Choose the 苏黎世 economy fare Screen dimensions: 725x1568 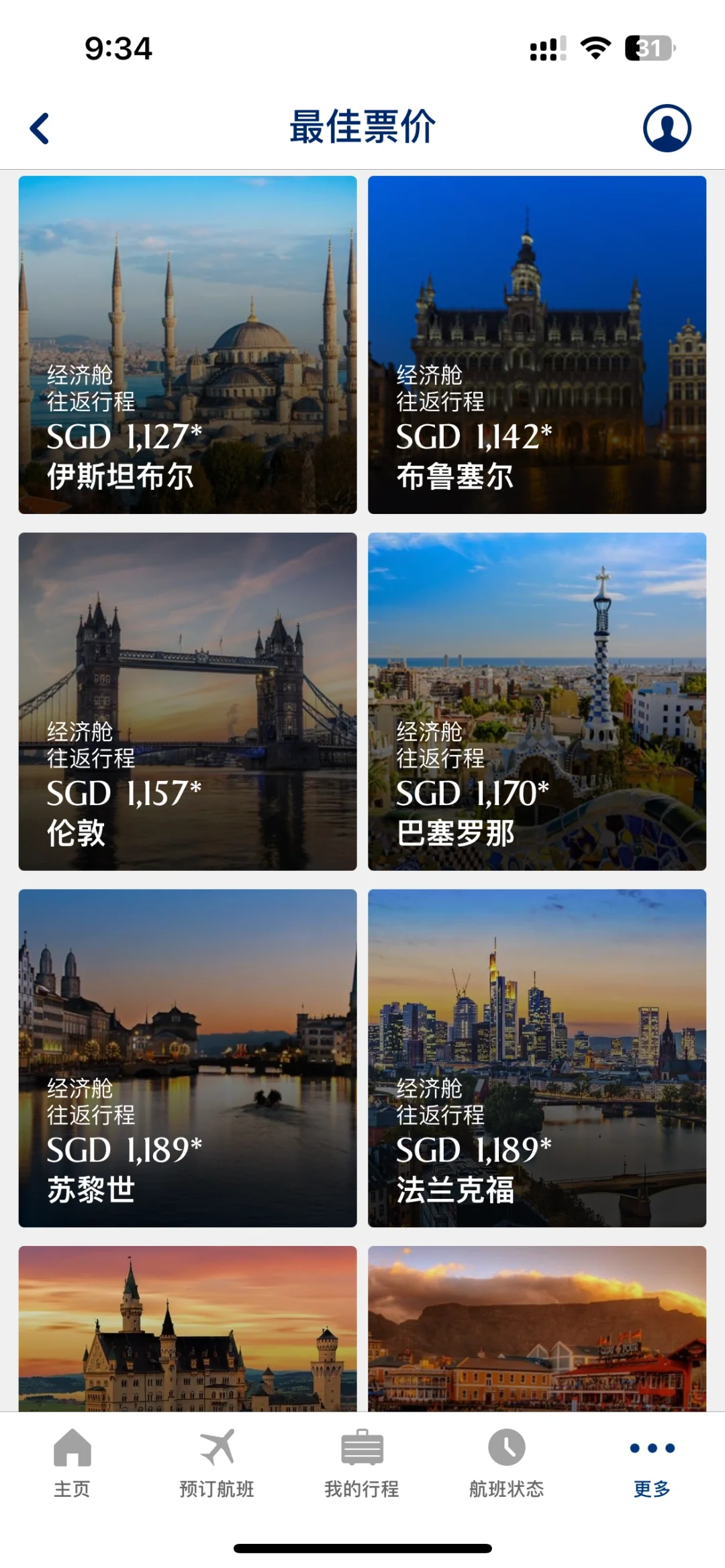click(x=187, y=1058)
